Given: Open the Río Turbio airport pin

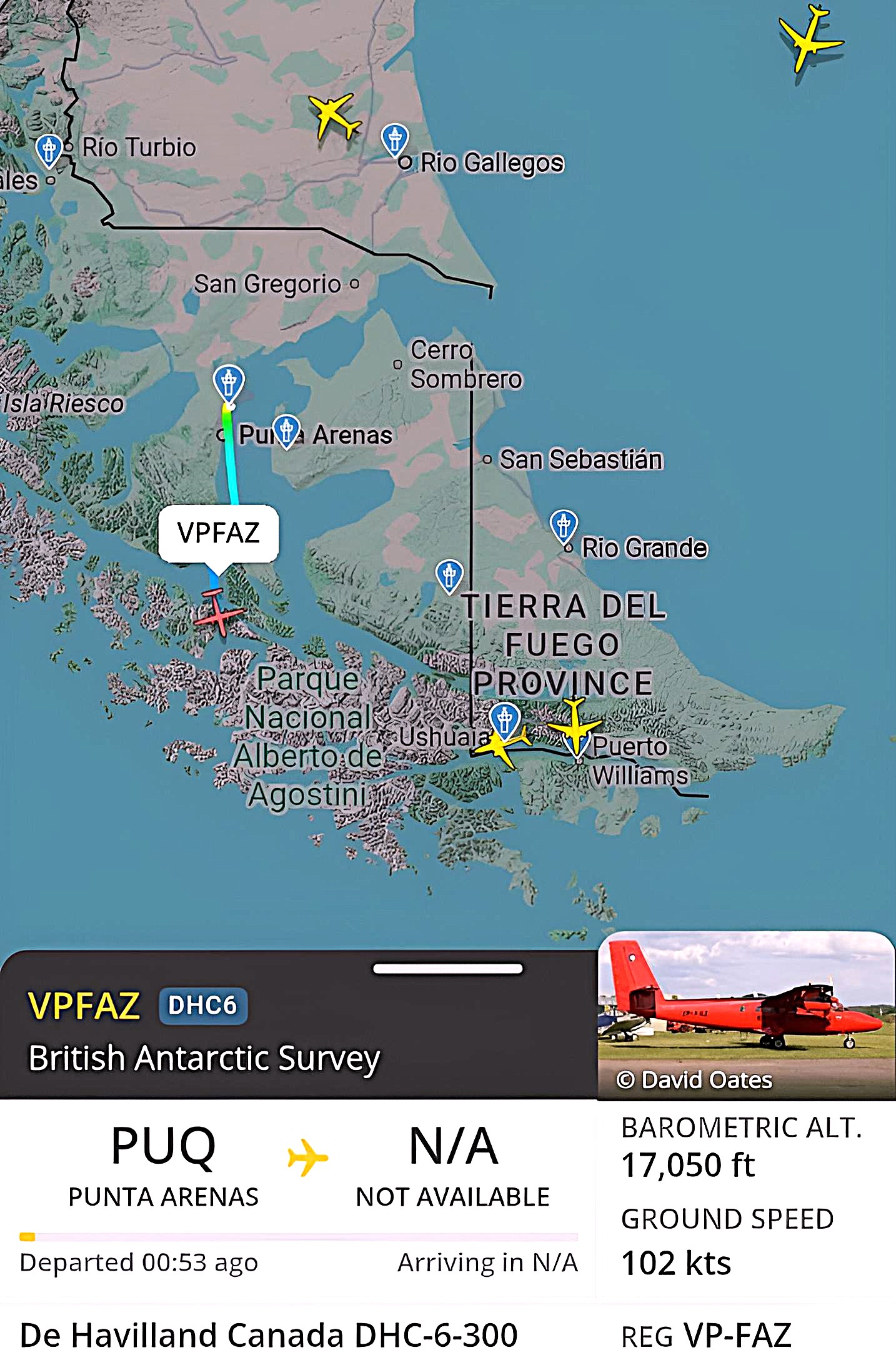Looking at the screenshot, I should tap(49, 149).
